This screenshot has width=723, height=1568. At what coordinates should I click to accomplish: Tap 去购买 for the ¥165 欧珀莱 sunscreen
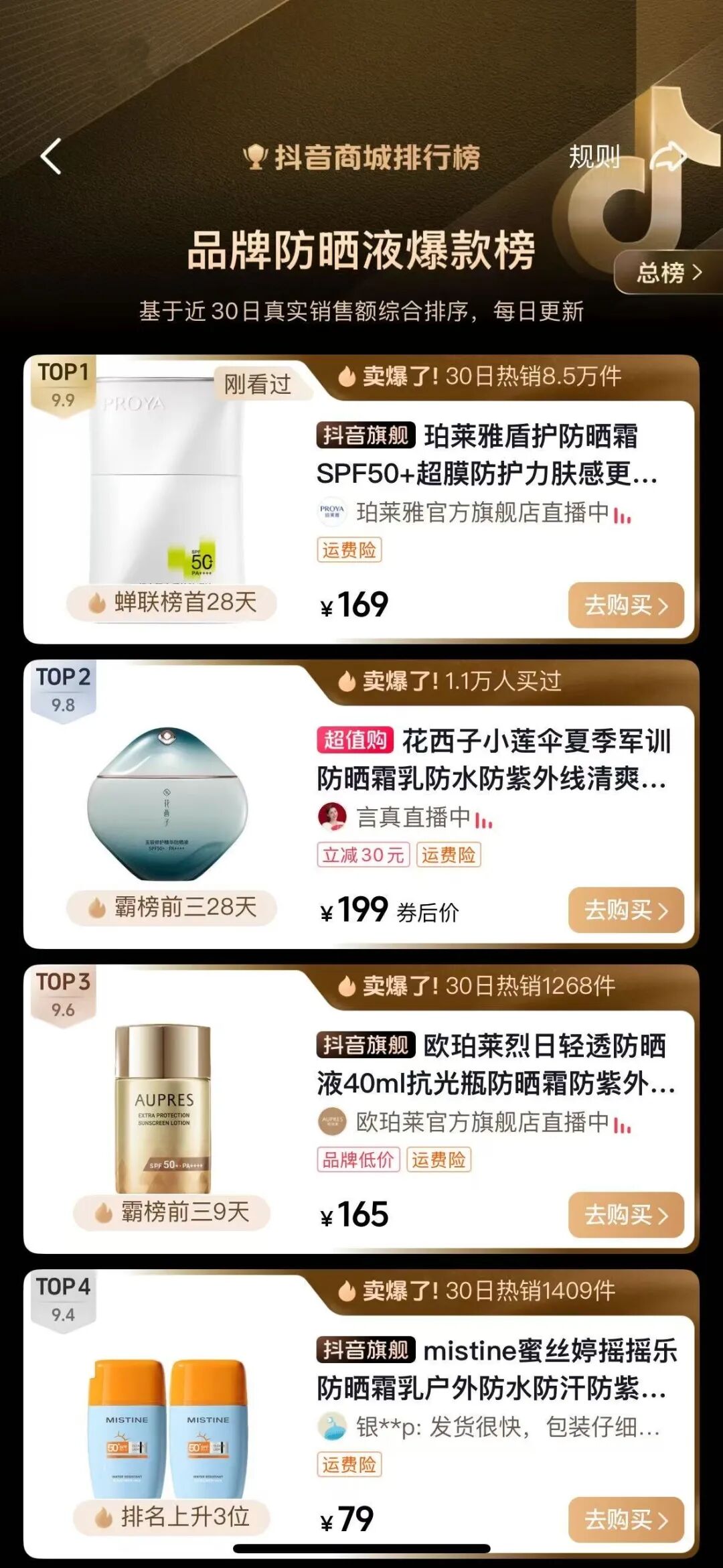click(x=625, y=1215)
